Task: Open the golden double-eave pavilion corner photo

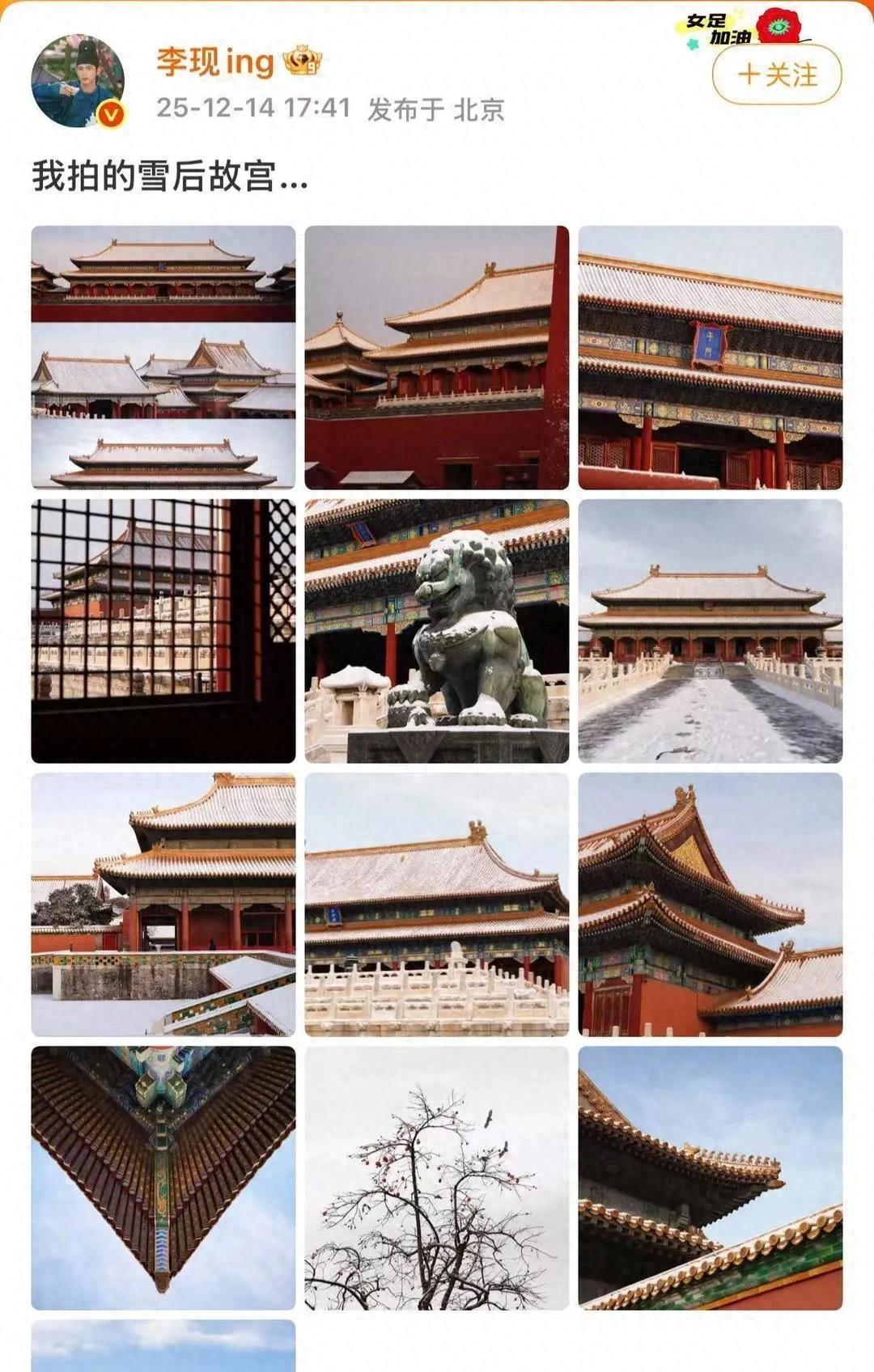Action: [712, 904]
